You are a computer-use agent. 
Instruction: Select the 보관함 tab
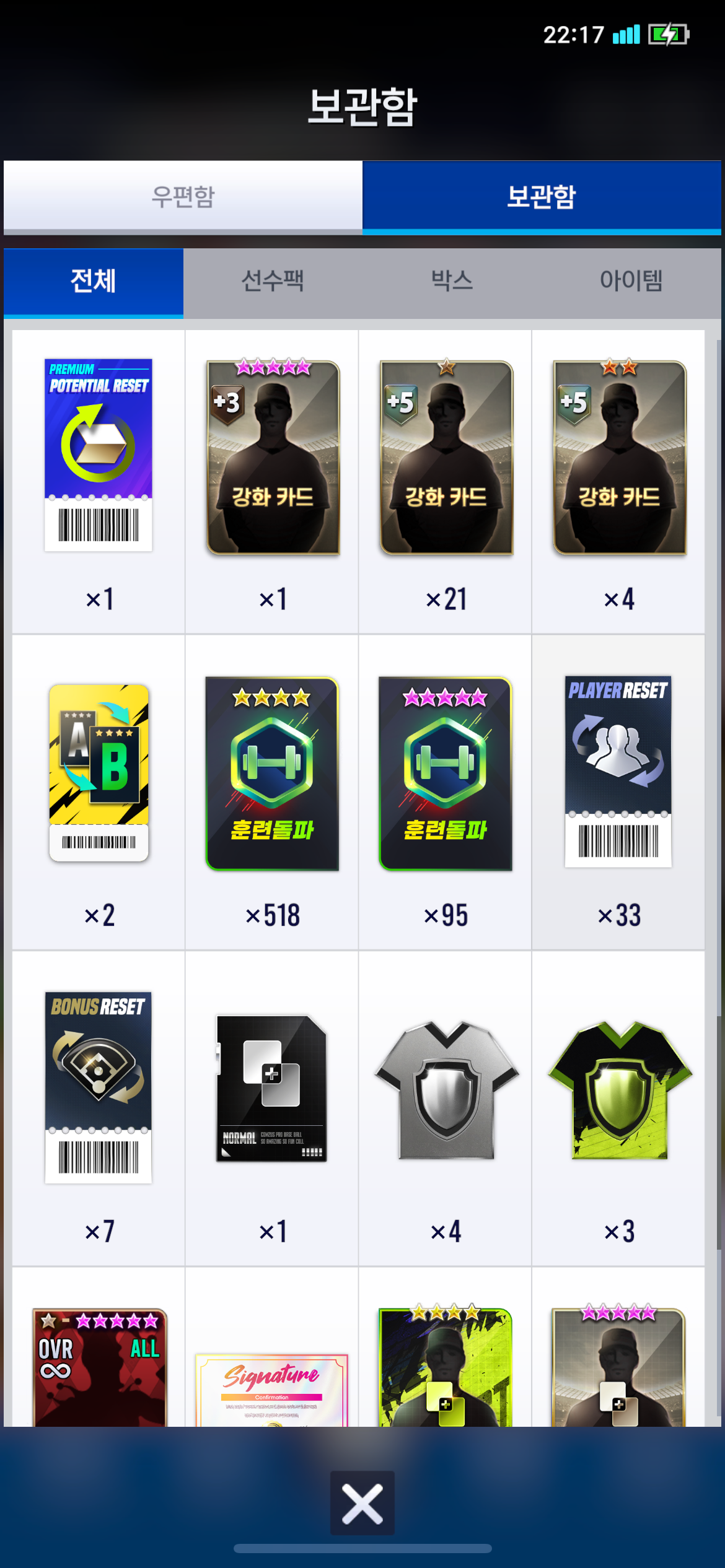point(541,197)
